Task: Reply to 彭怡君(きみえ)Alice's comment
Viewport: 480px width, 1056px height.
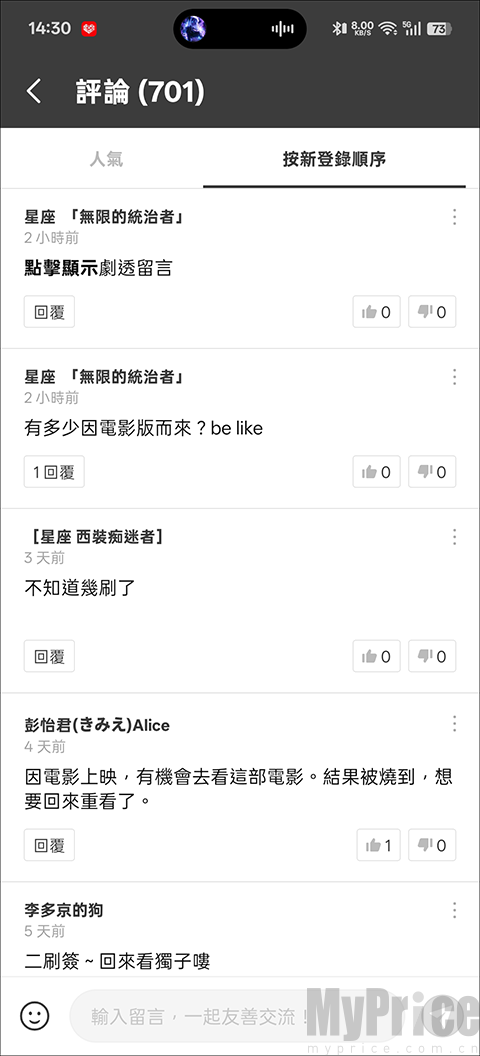Action: point(49,845)
